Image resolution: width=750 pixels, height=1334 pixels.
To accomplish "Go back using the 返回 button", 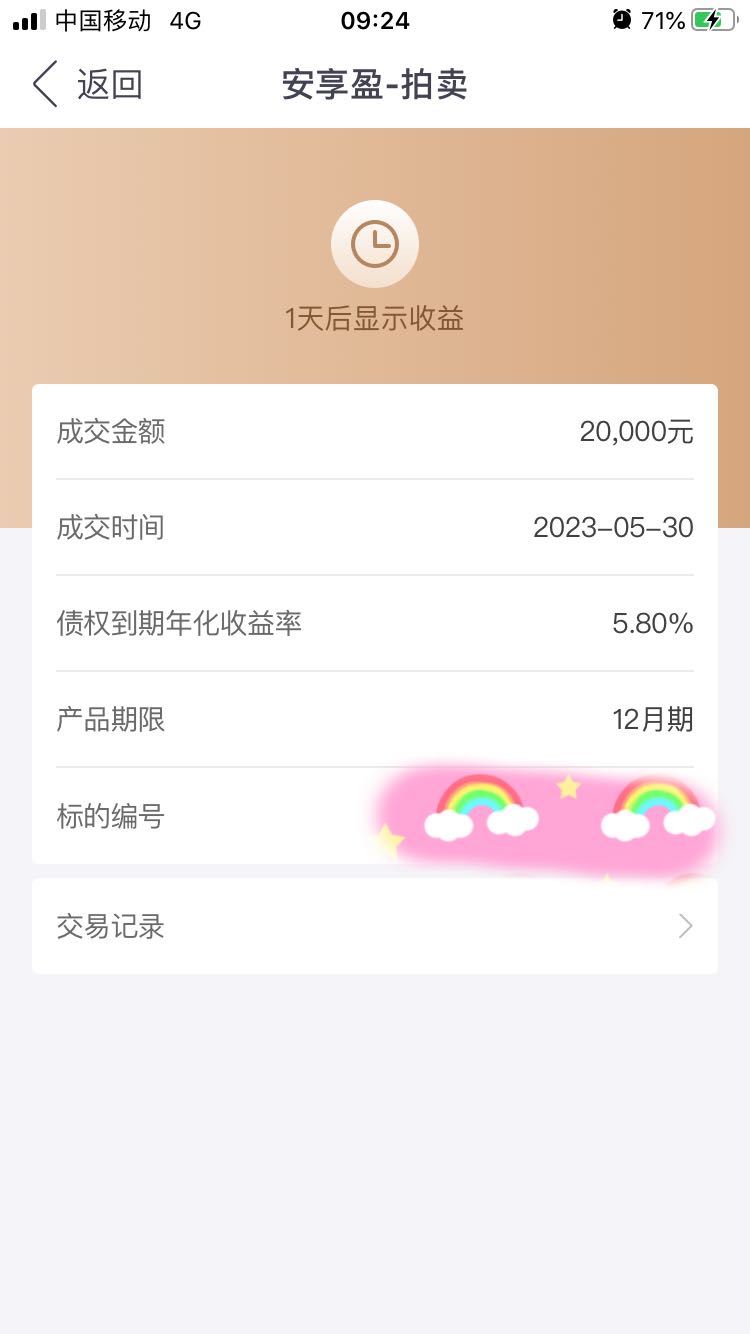I will [x=87, y=85].
